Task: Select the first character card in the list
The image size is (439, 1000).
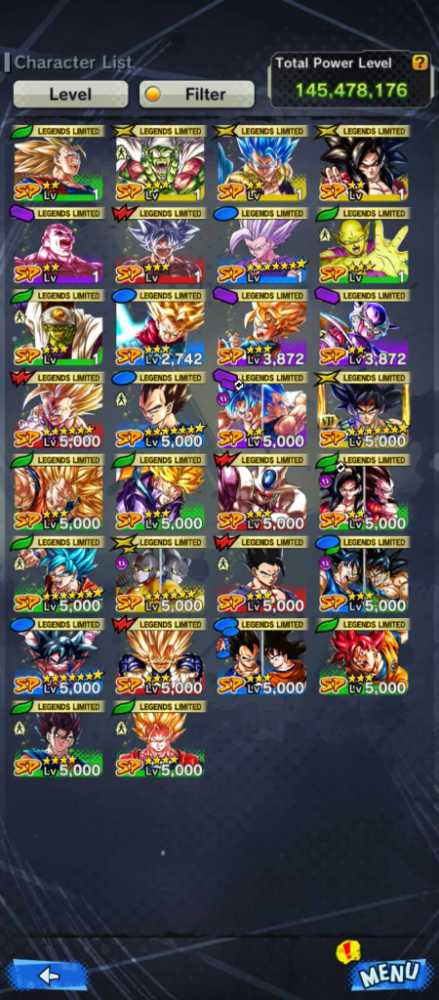Action: [58, 163]
